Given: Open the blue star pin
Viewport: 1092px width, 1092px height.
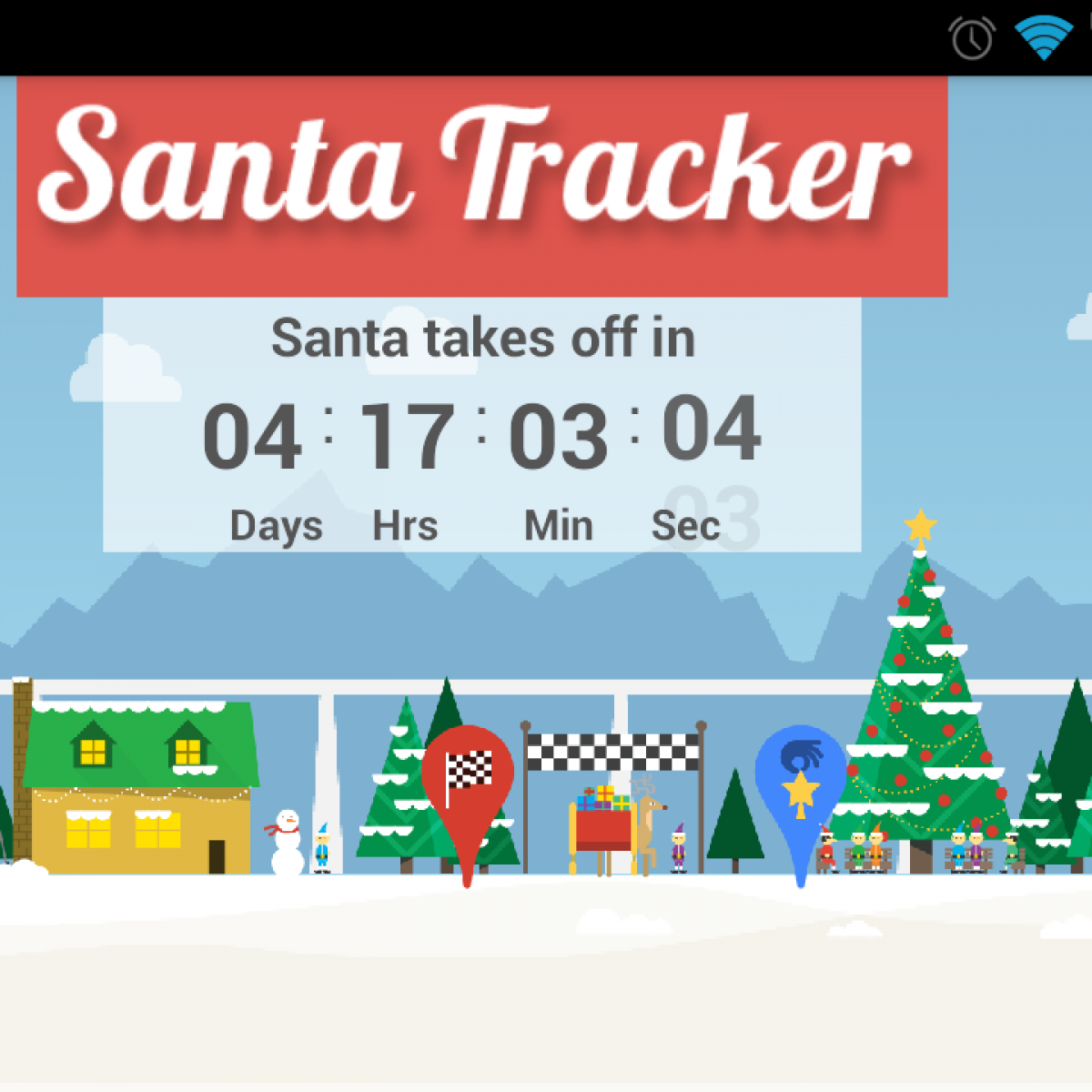Looking at the screenshot, I should (x=800, y=778).
